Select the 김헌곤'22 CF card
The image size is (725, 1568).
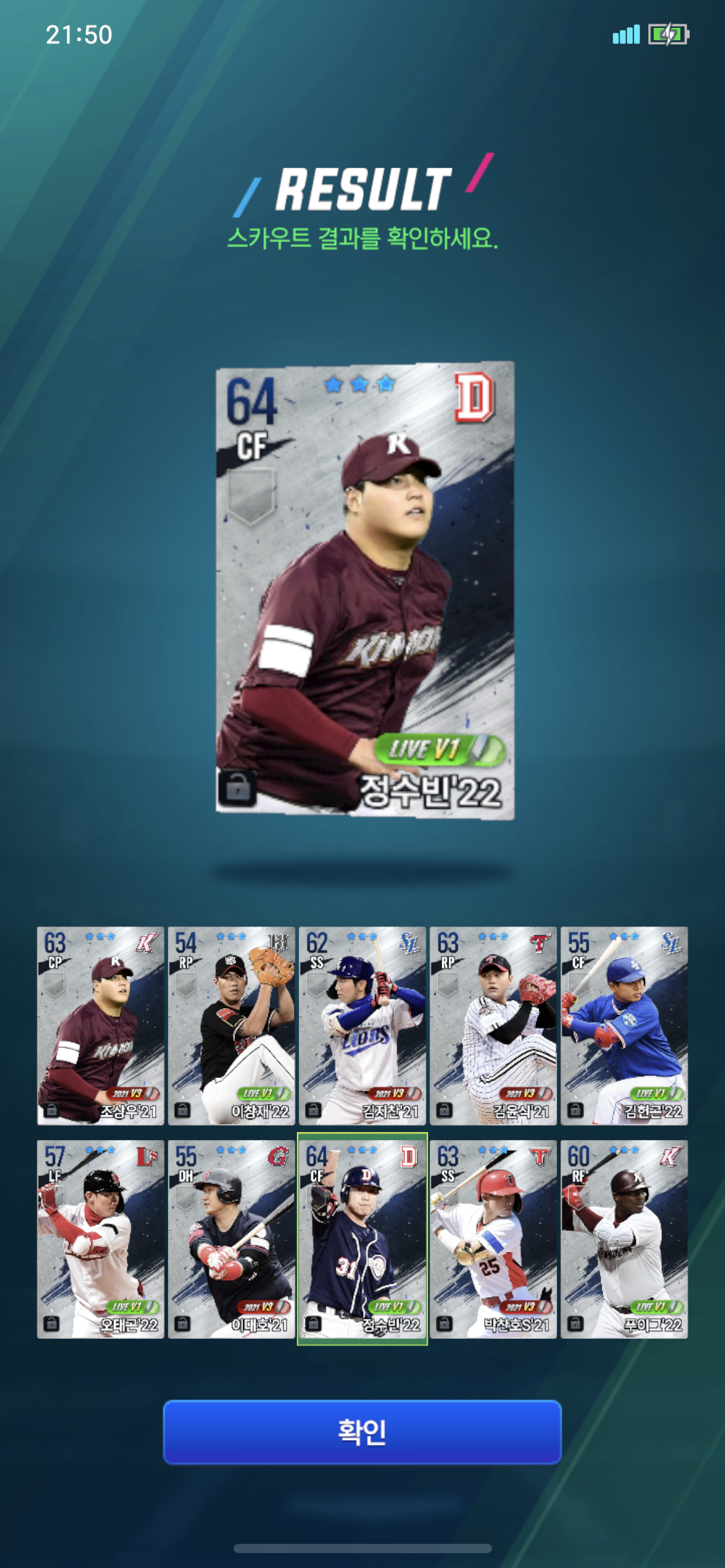(624, 1026)
